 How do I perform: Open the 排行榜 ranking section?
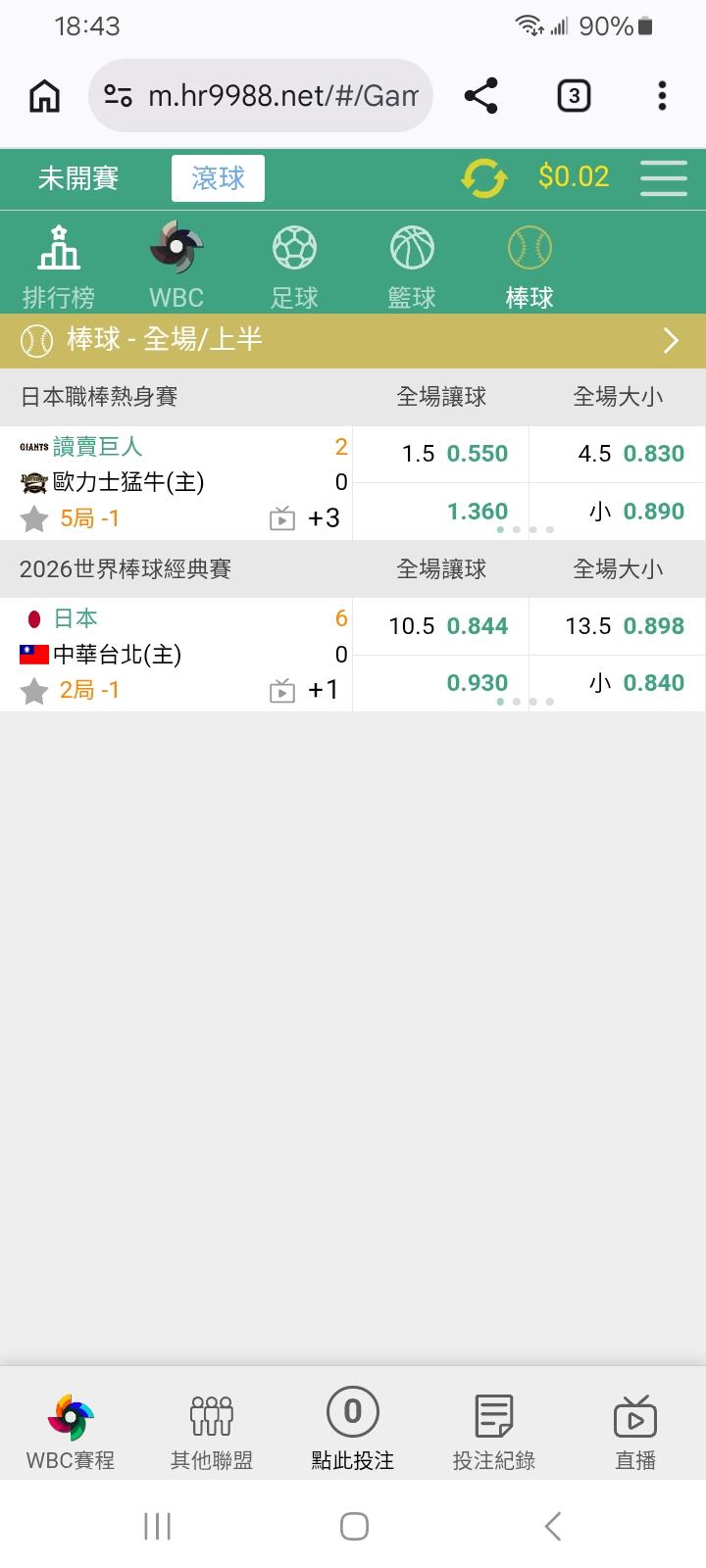59,265
